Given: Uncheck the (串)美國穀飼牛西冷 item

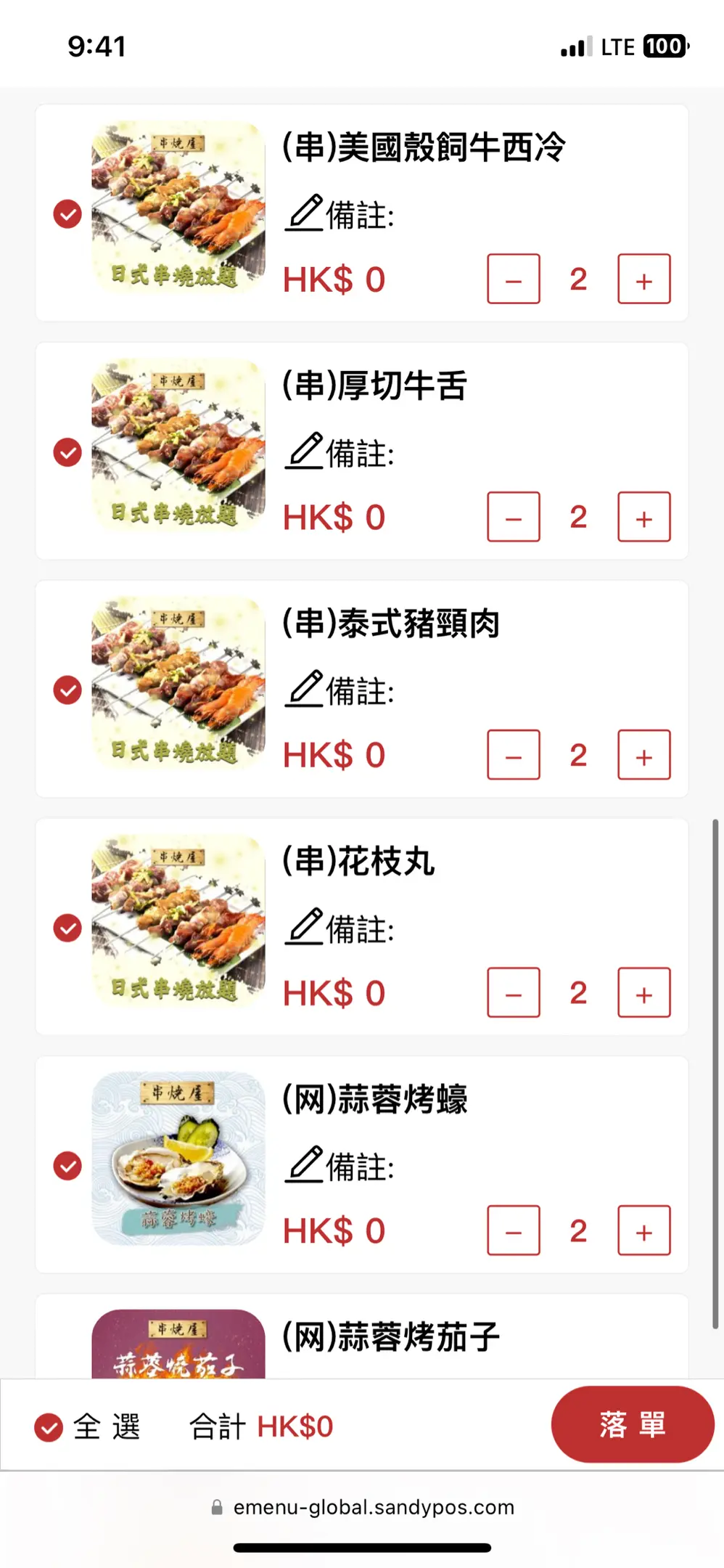Looking at the screenshot, I should click(67, 214).
